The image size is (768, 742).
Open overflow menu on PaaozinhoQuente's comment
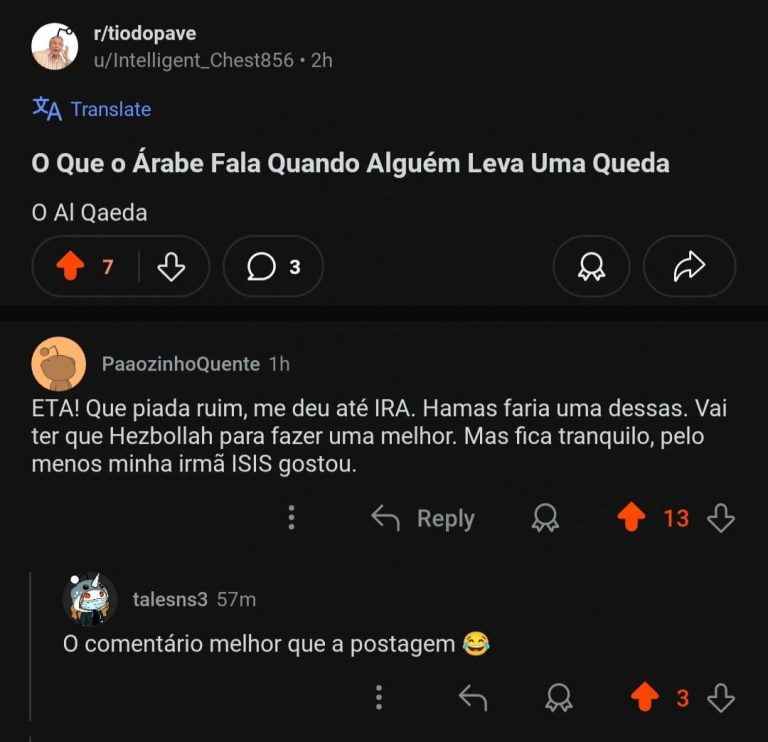pyautogui.click(x=291, y=518)
